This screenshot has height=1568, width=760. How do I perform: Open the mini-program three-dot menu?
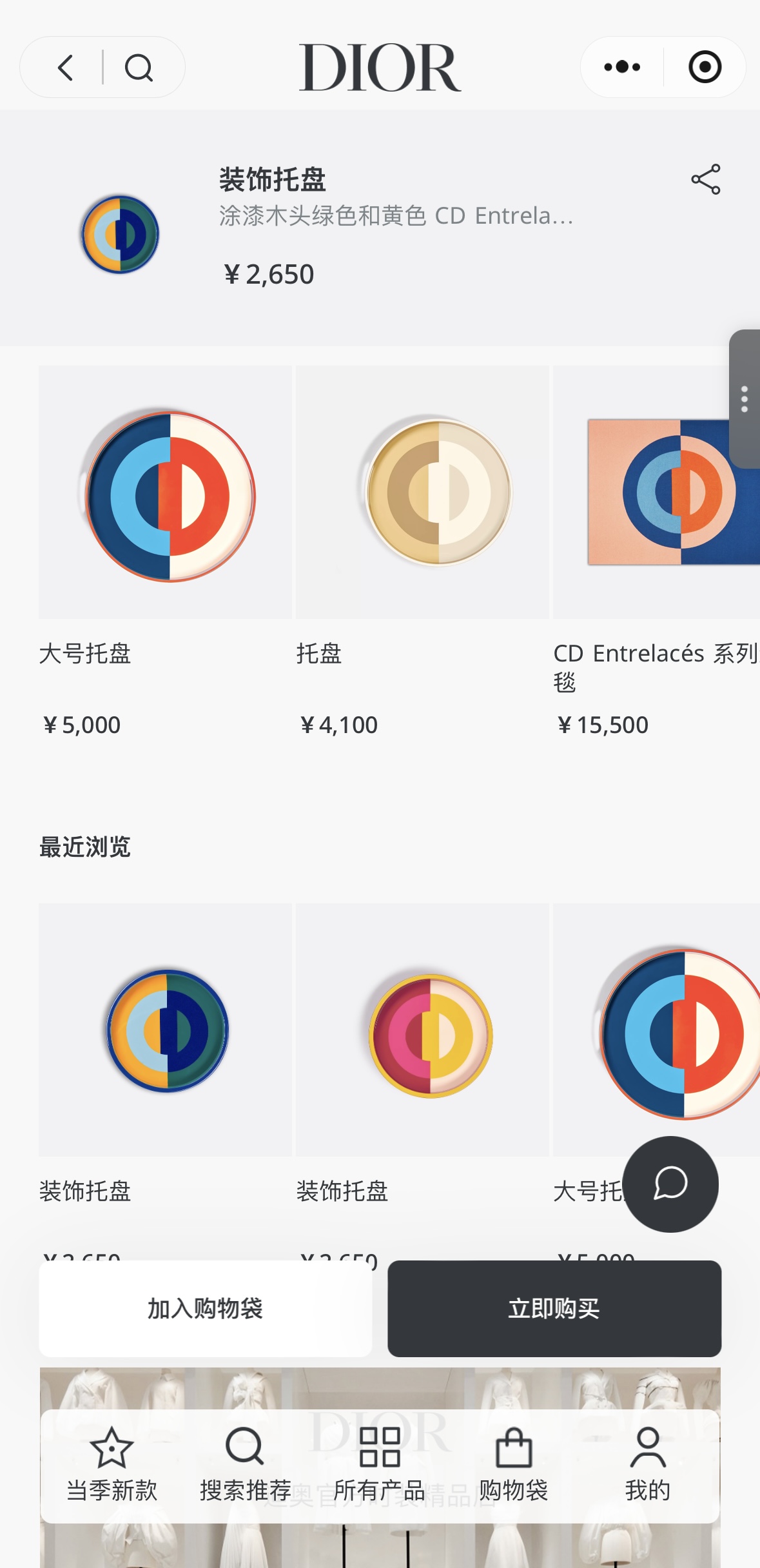[x=621, y=67]
